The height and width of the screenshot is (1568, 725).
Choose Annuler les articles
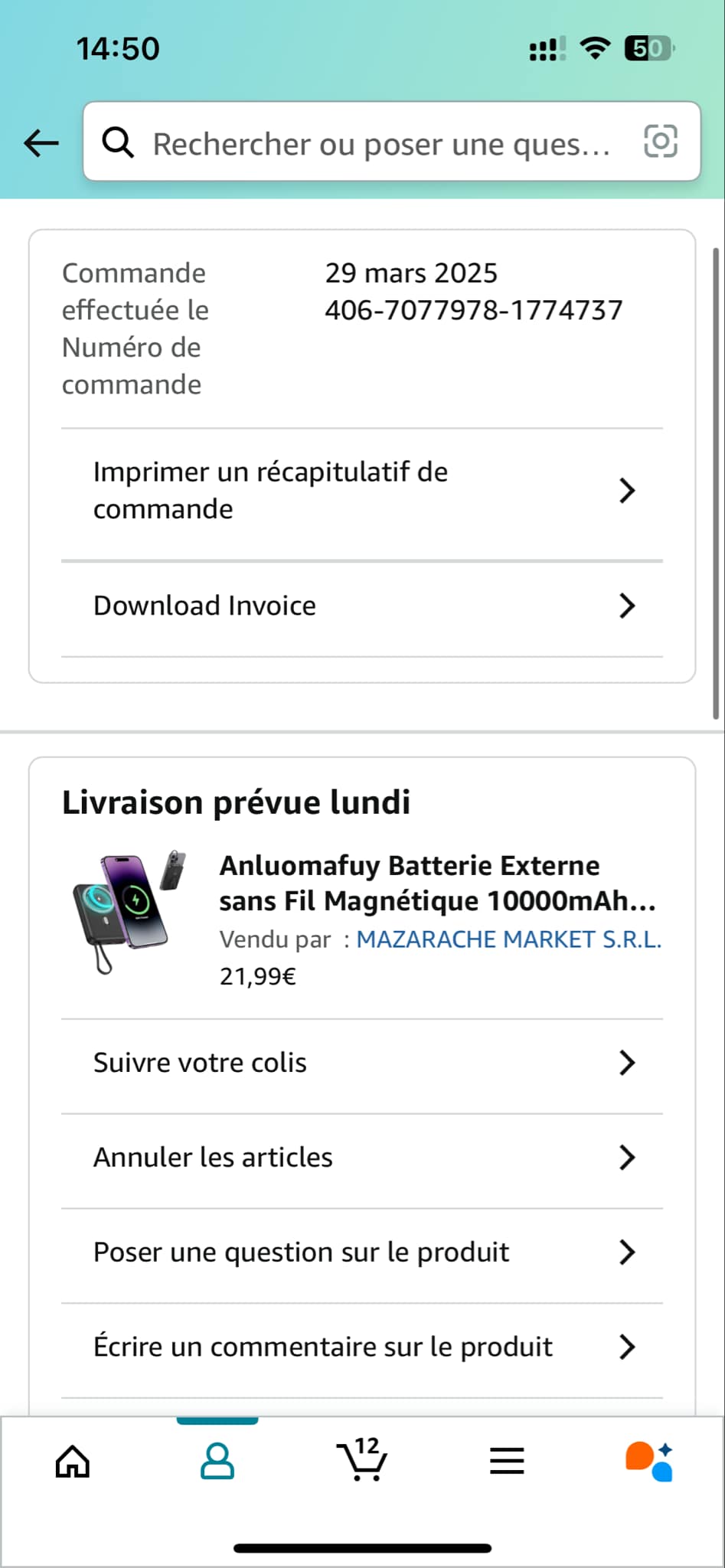[361, 1158]
